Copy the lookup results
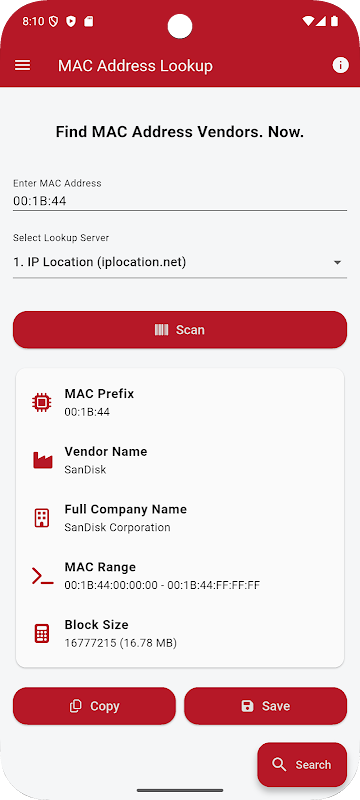The height and width of the screenshot is (800, 360). coord(94,706)
